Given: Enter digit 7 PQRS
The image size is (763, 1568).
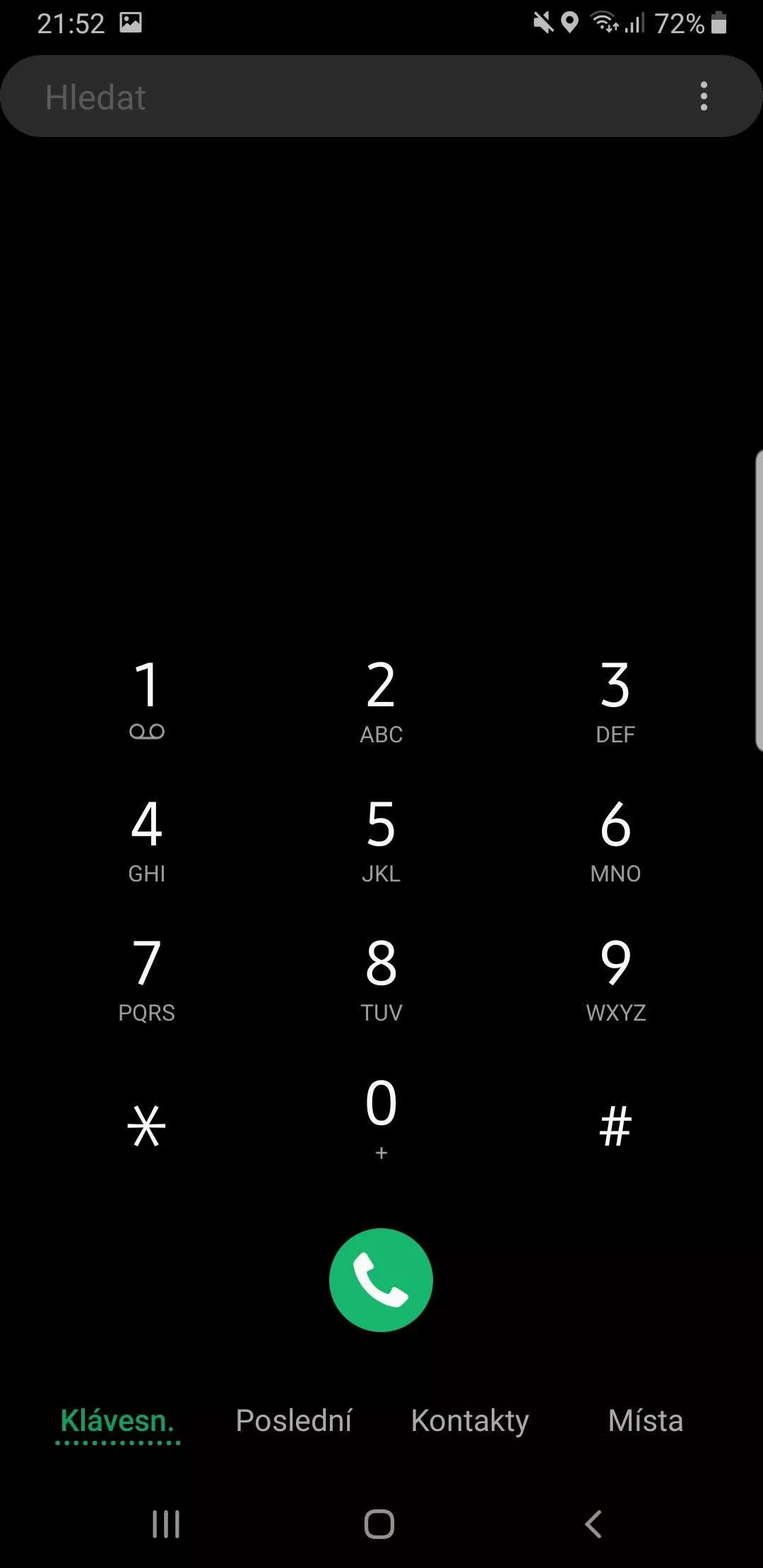Looking at the screenshot, I should pos(147,978).
